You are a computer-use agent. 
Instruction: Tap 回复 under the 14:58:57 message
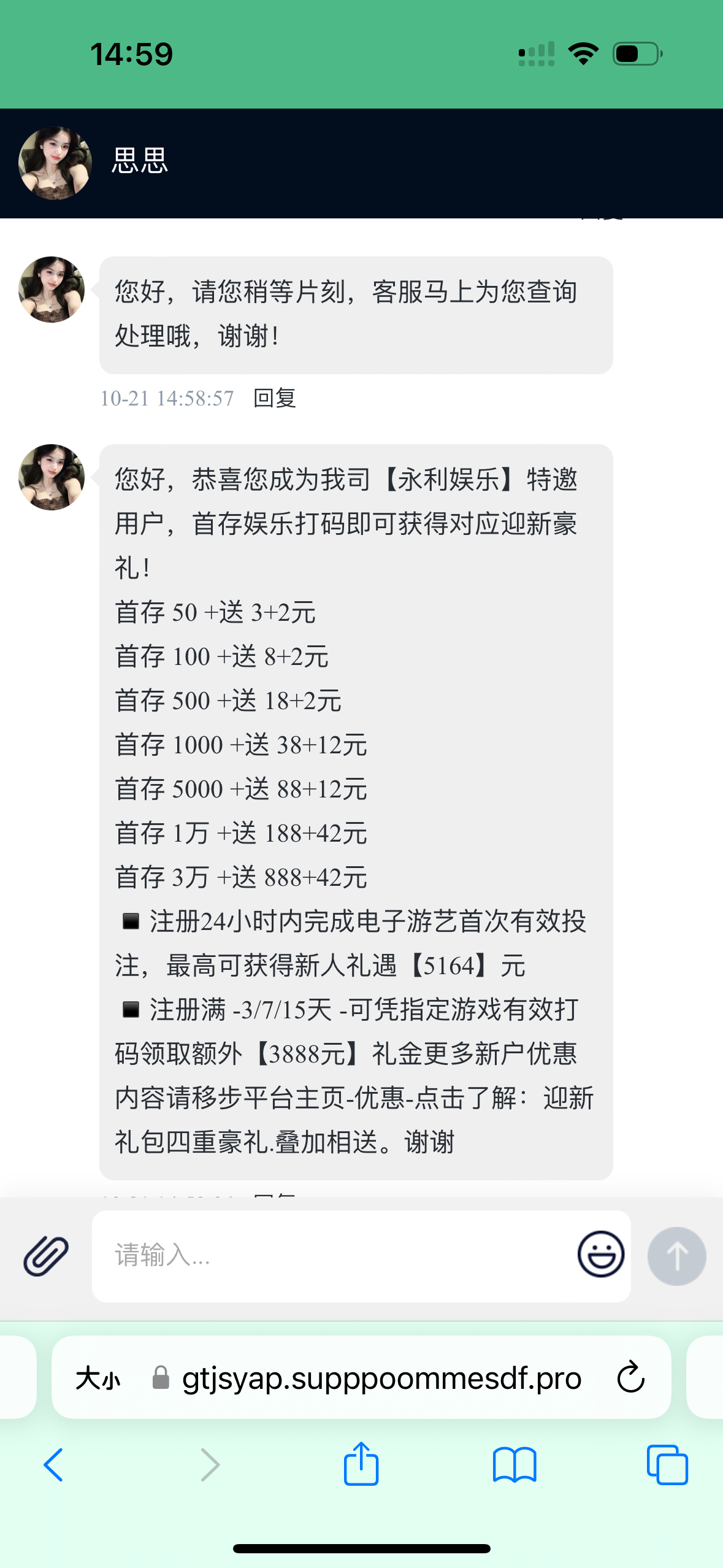275,398
